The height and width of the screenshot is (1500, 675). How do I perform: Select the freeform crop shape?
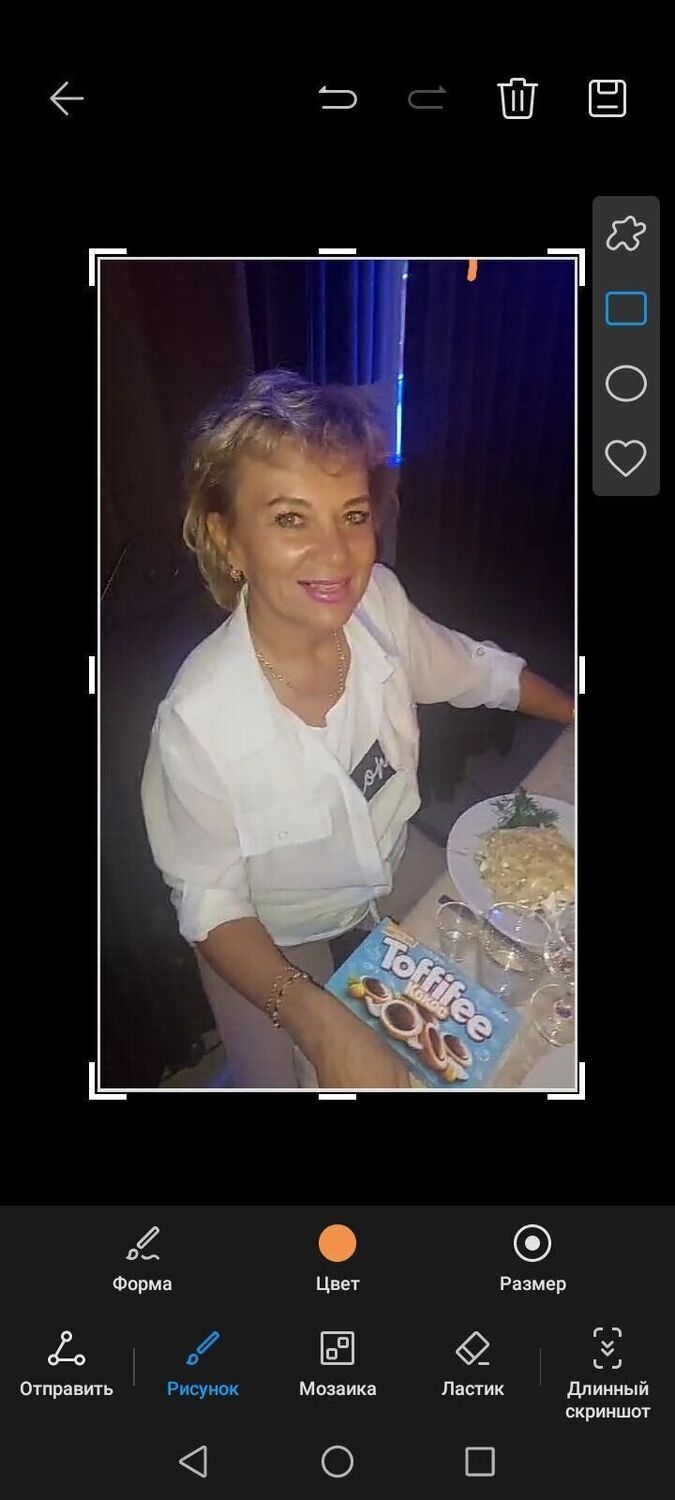626,234
